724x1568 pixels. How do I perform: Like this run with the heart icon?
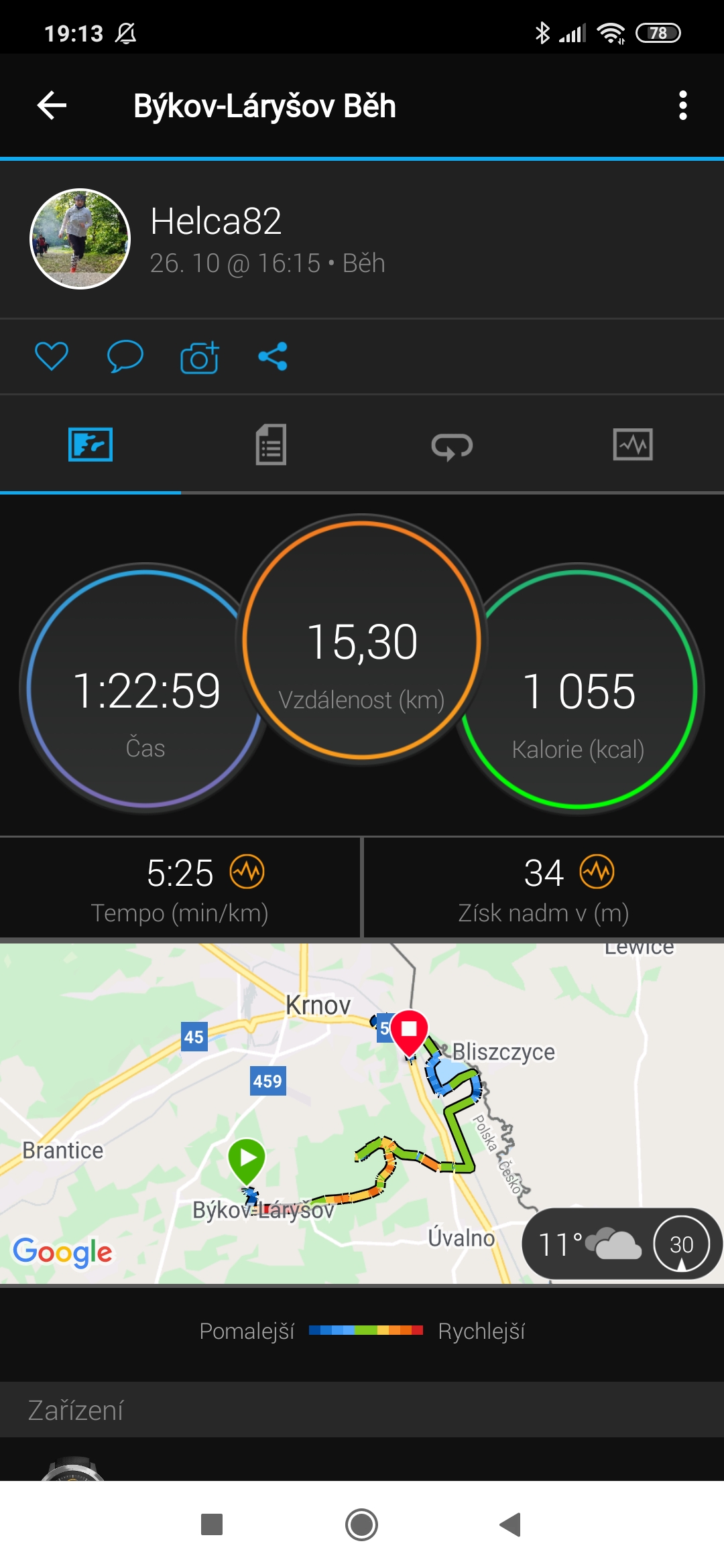(x=52, y=356)
